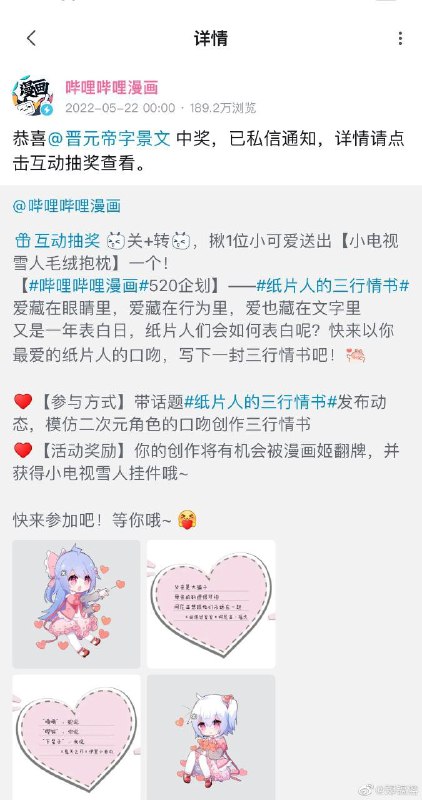Open 哔哩哔哩漫画 profile avatar
The image size is (422, 800).
33,96
